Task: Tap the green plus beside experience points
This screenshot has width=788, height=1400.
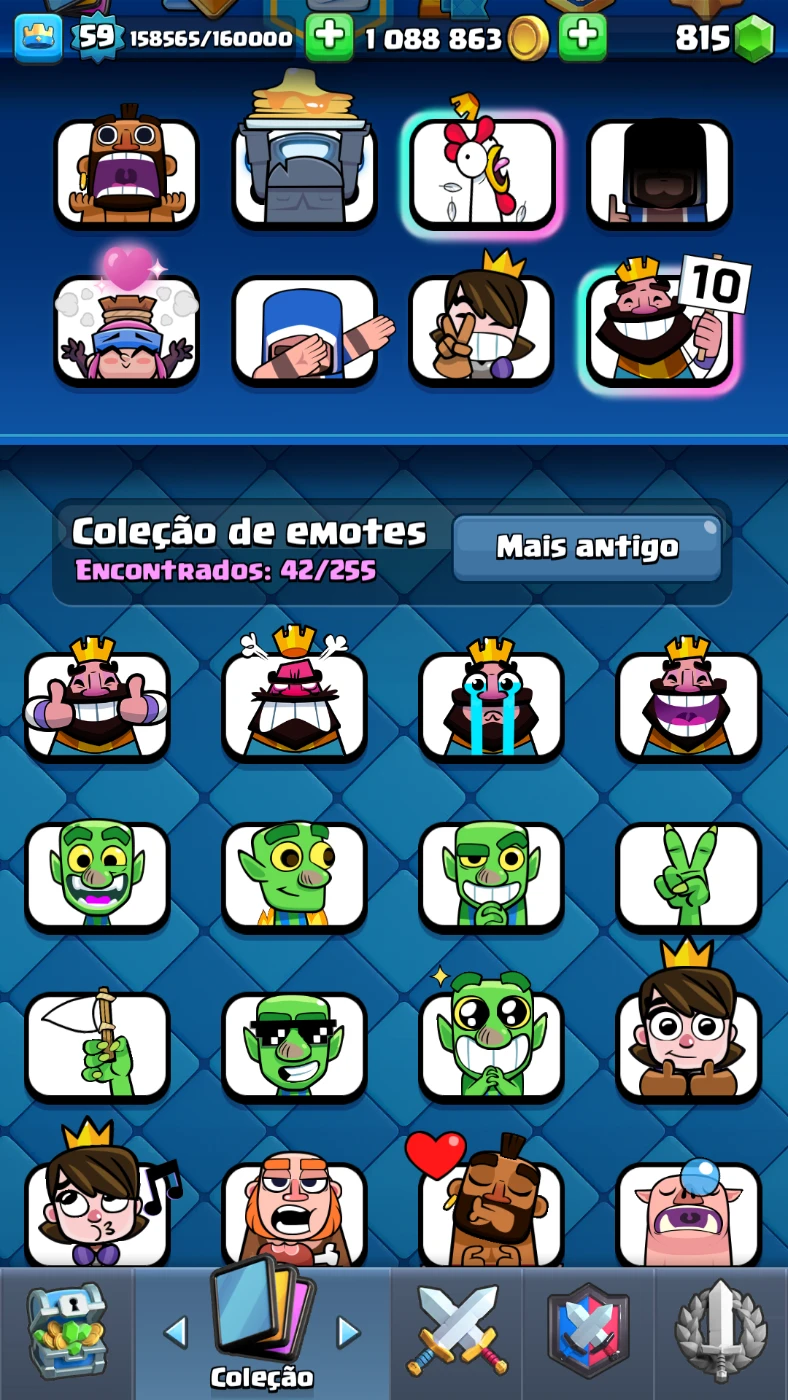Action: (329, 38)
